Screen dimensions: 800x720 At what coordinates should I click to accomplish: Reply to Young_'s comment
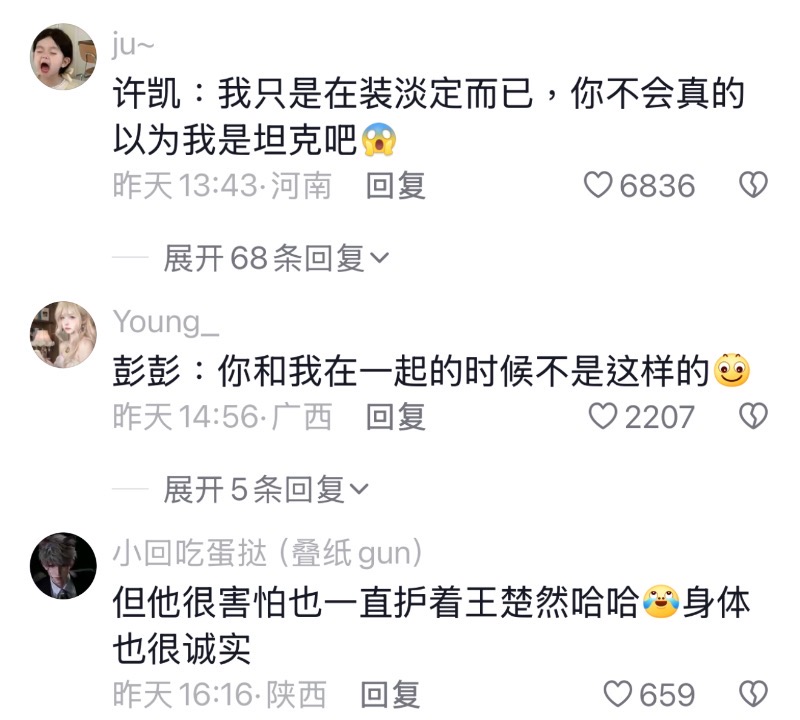tap(396, 416)
